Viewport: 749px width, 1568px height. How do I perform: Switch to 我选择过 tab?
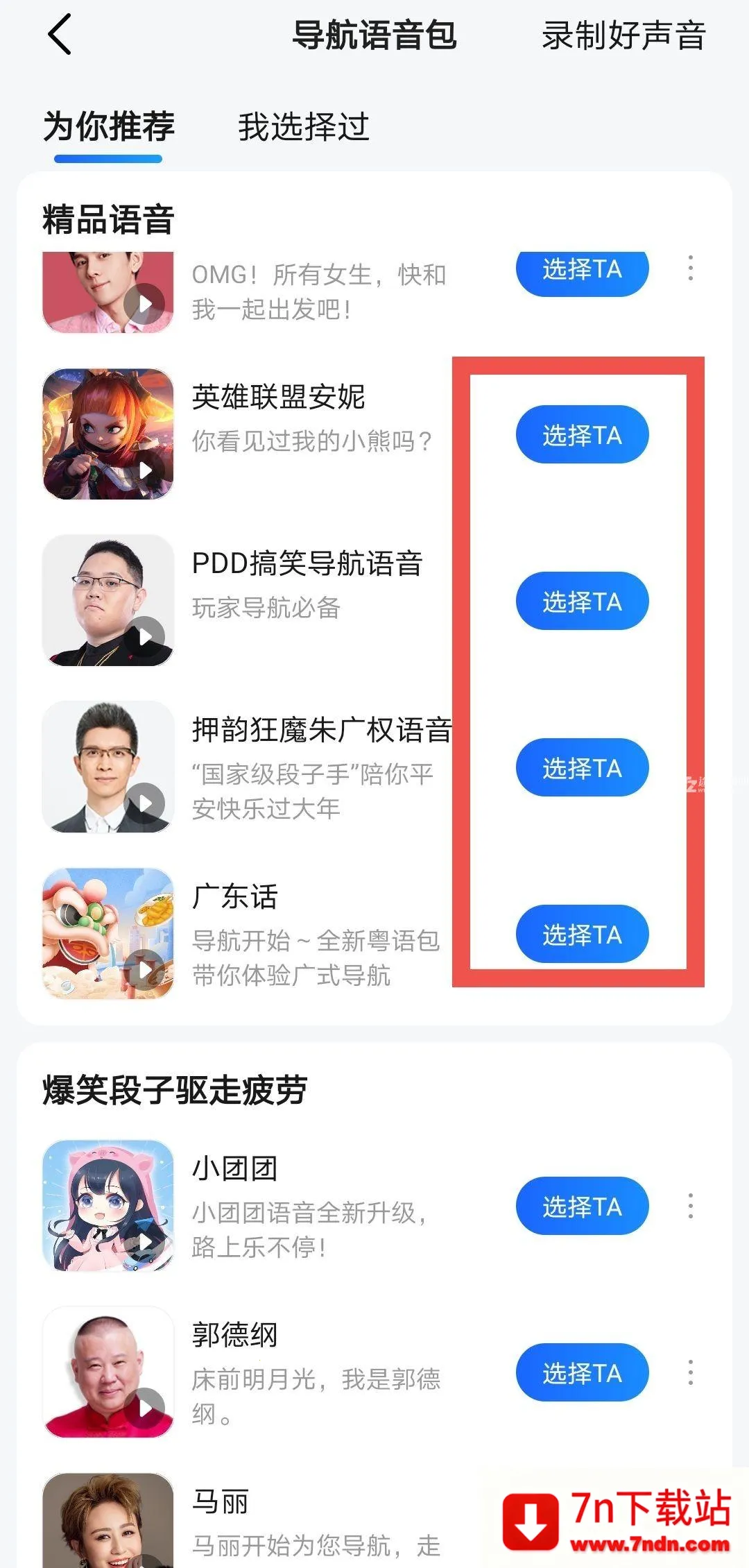pyautogui.click(x=303, y=127)
